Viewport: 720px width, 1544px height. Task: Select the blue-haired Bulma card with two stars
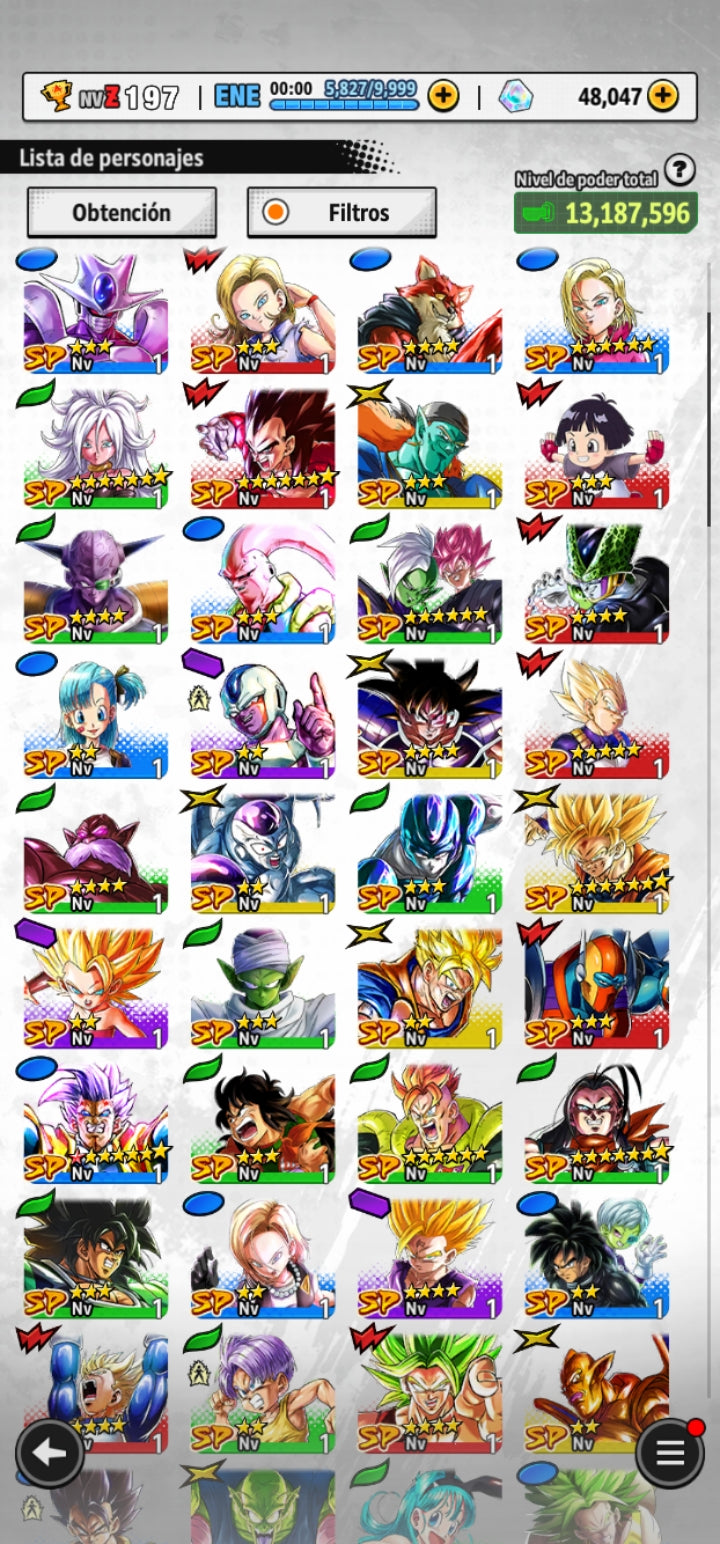tap(95, 716)
